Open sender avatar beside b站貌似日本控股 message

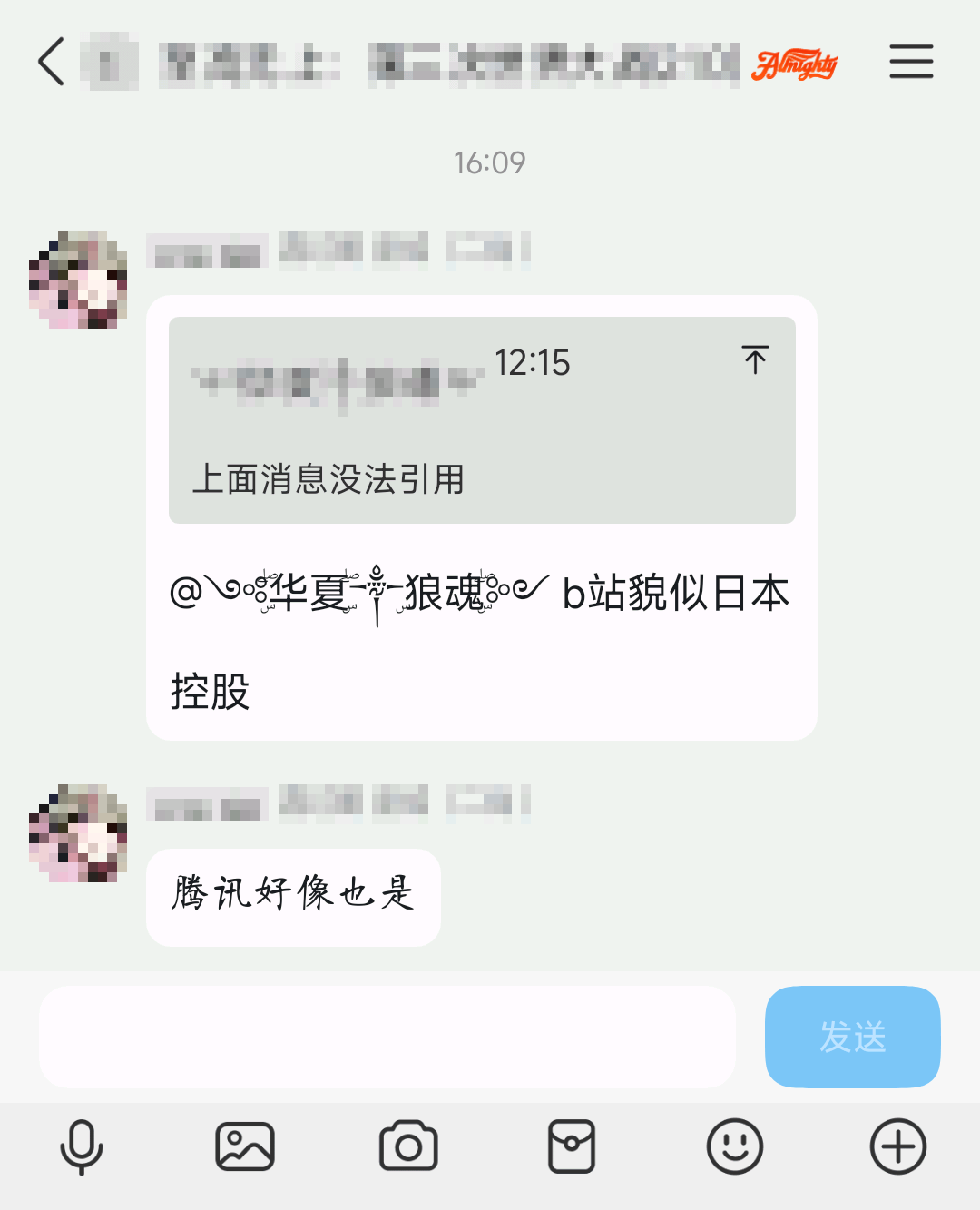78,280
